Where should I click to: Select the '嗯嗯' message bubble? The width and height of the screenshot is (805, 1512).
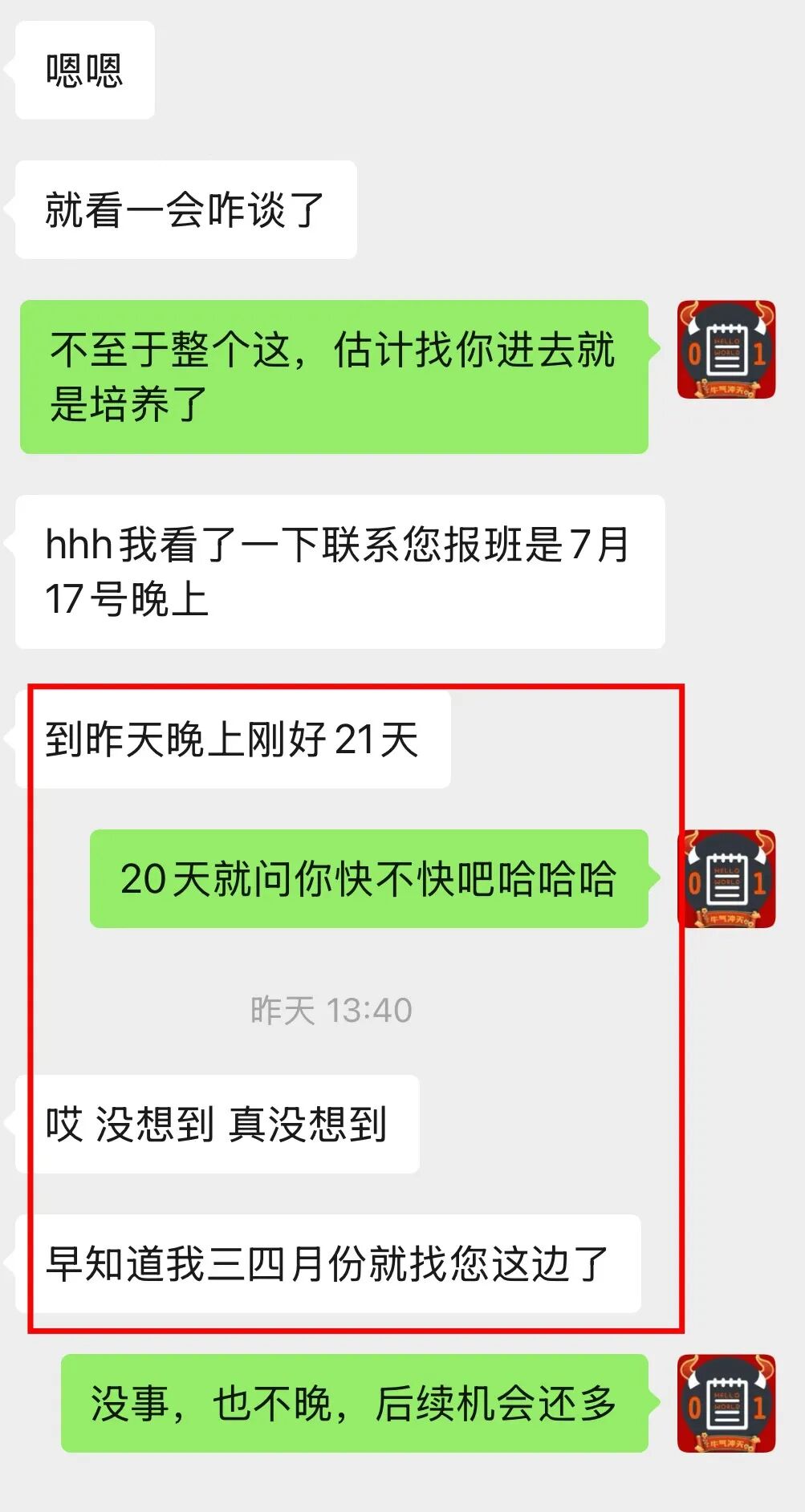(x=84, y=71)
